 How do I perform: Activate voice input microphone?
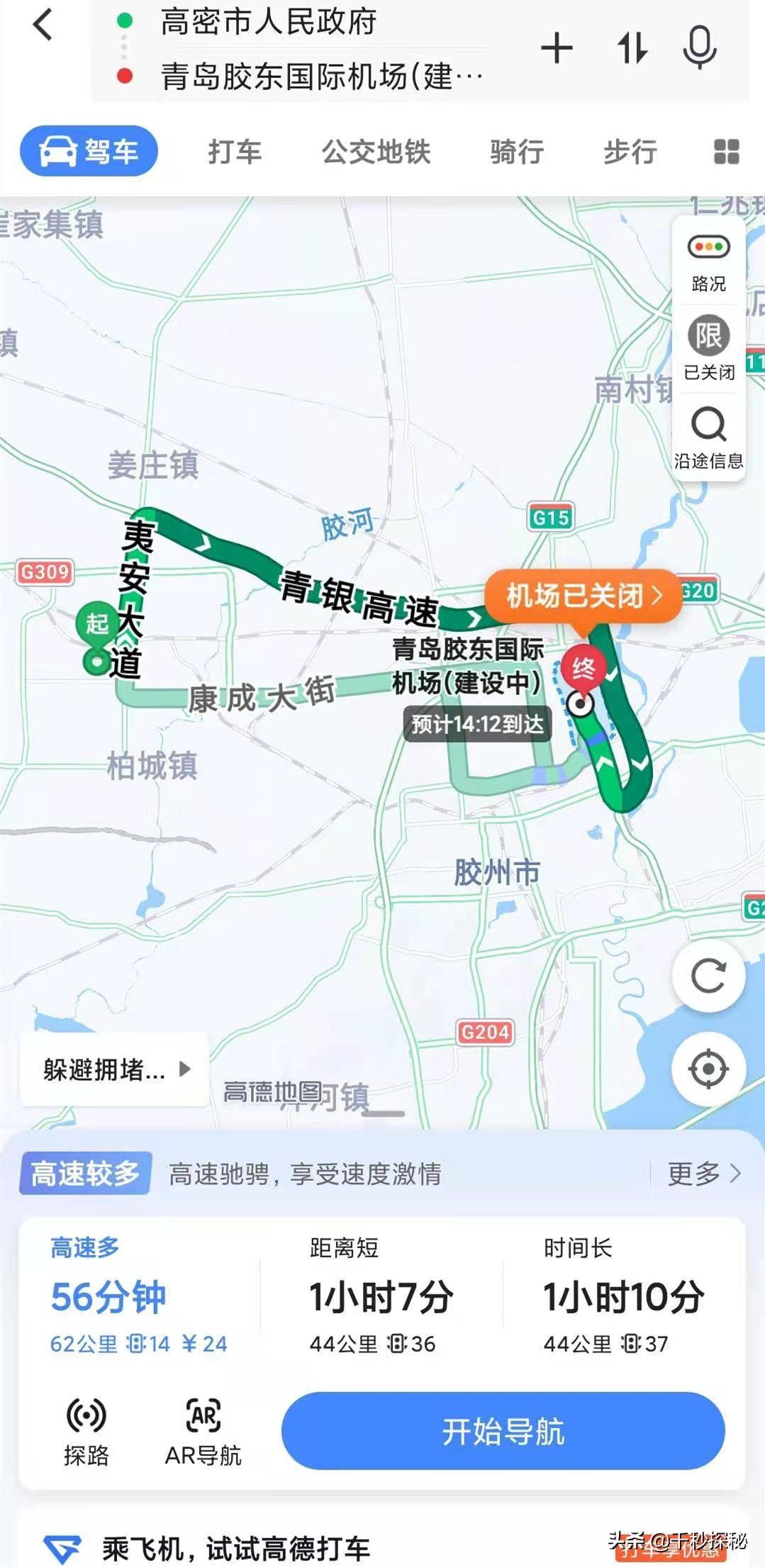click(700, 48)
